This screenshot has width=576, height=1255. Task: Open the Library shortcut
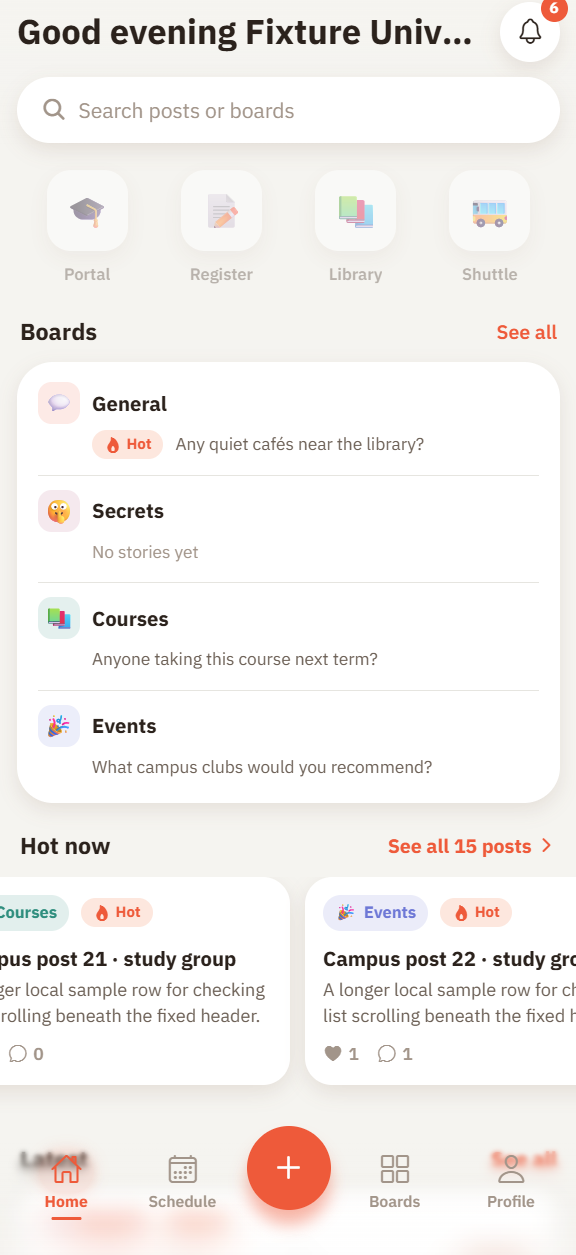pos(355,227)
